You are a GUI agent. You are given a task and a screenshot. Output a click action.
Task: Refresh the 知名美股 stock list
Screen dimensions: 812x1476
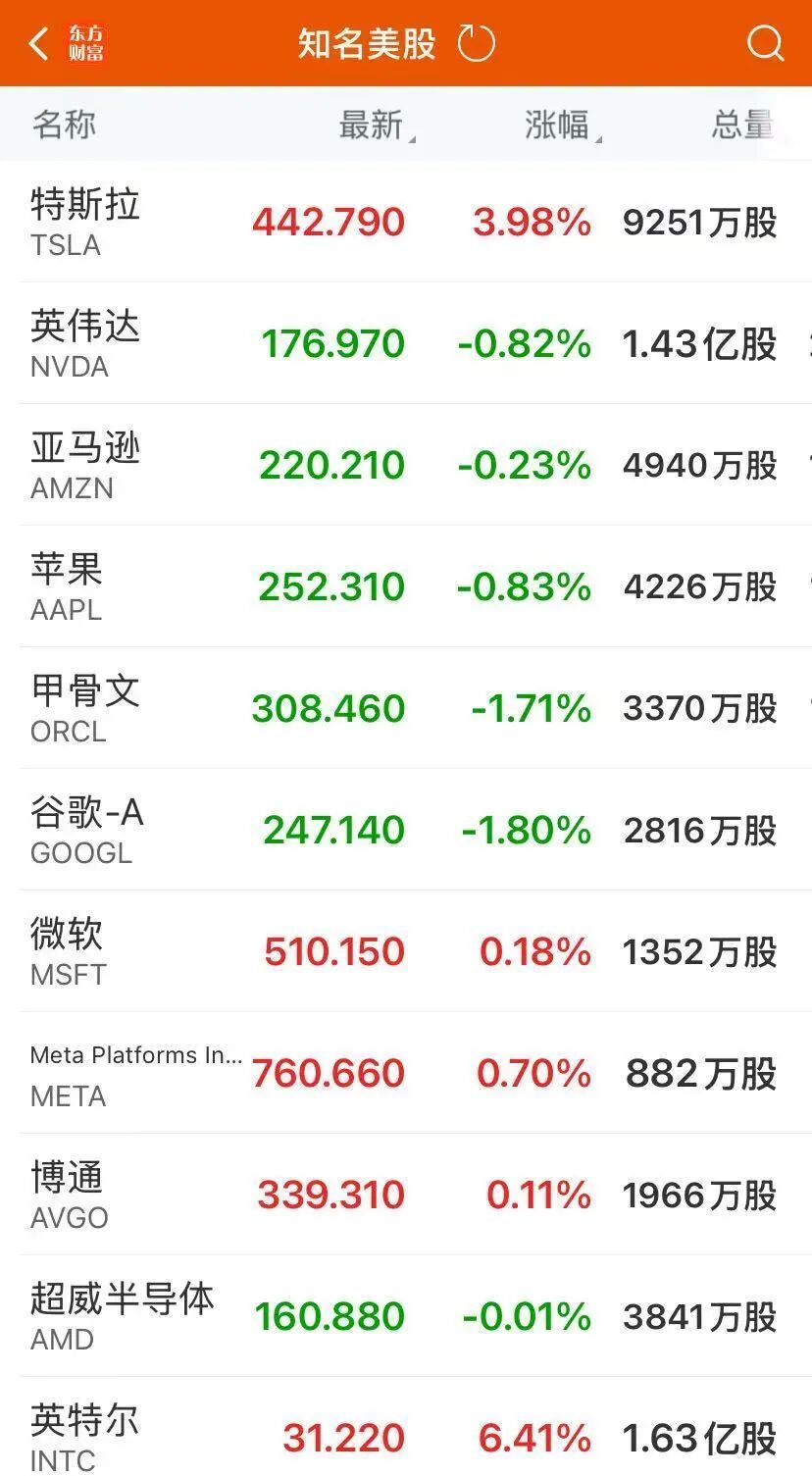click(477, 44)
